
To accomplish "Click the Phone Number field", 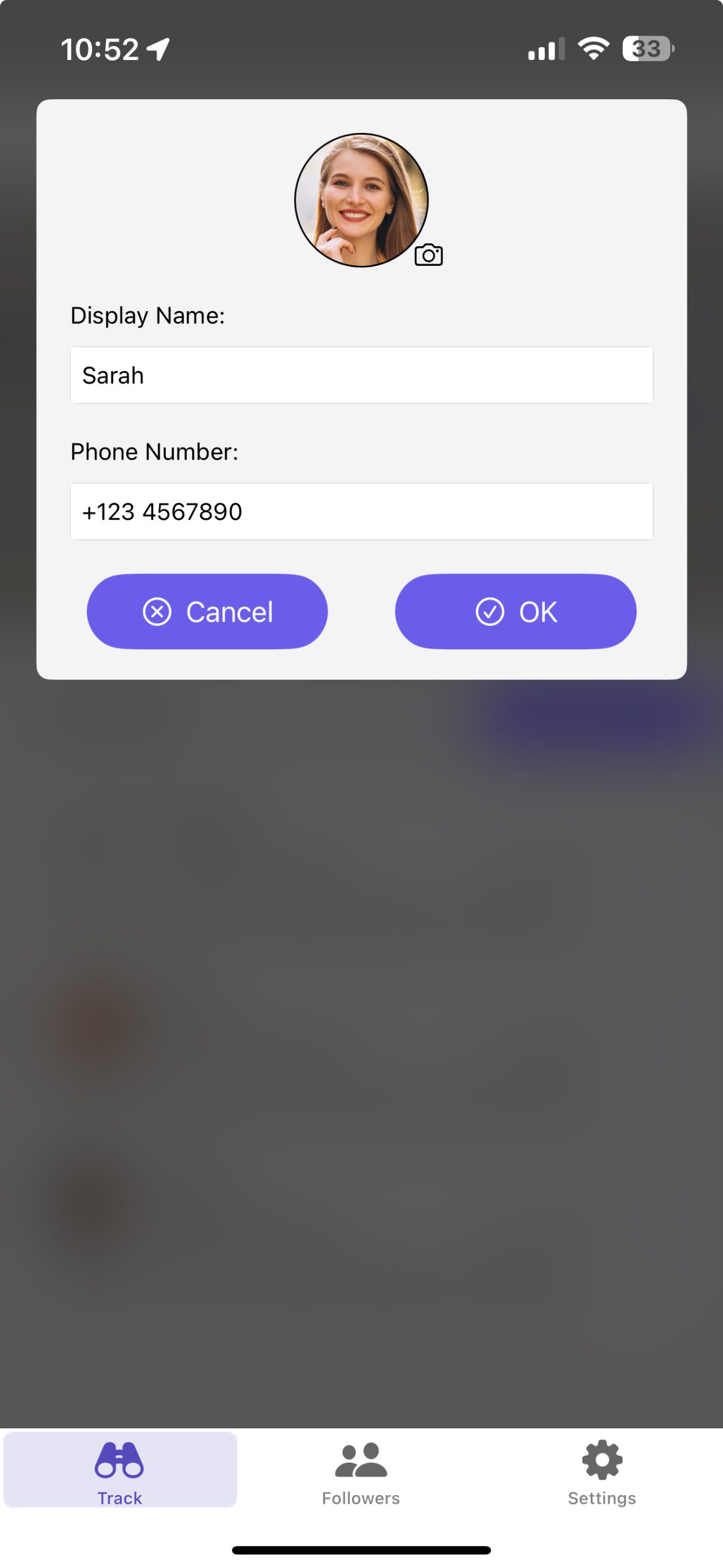I will pyautogui.click(x=361, y=511).
